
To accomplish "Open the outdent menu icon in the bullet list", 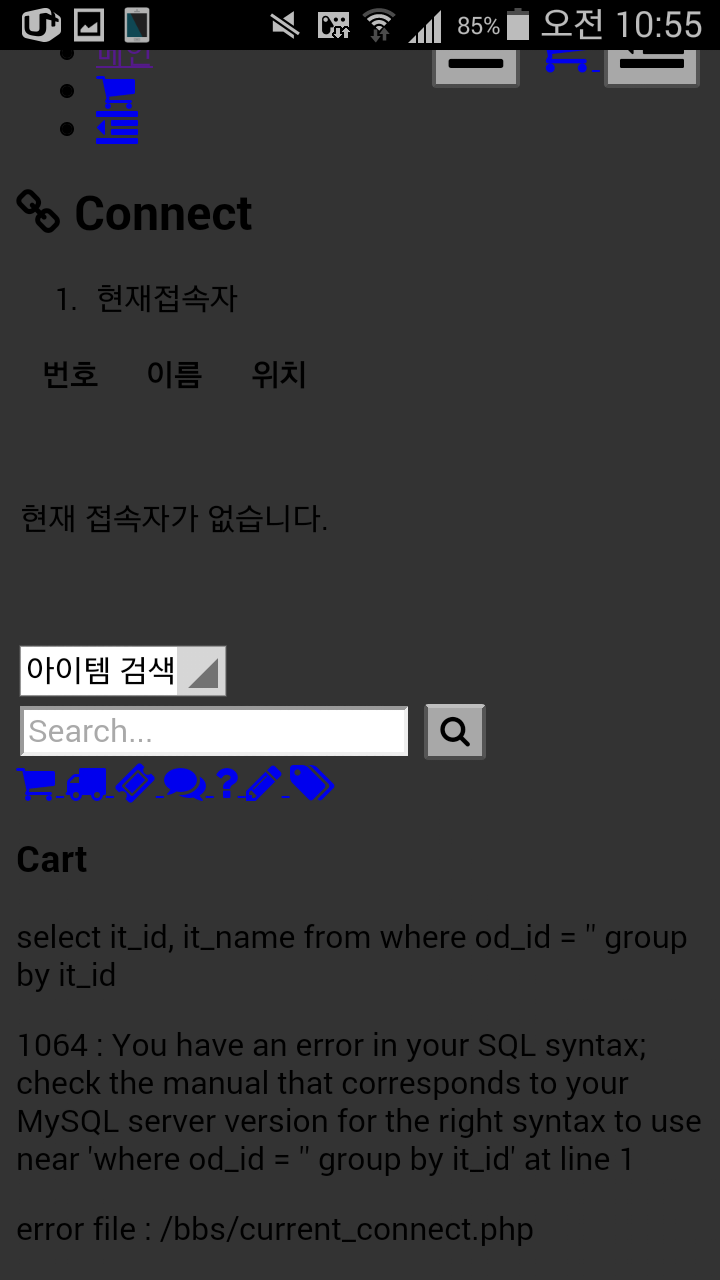I will pyautogui.click(x=117, y=129).
